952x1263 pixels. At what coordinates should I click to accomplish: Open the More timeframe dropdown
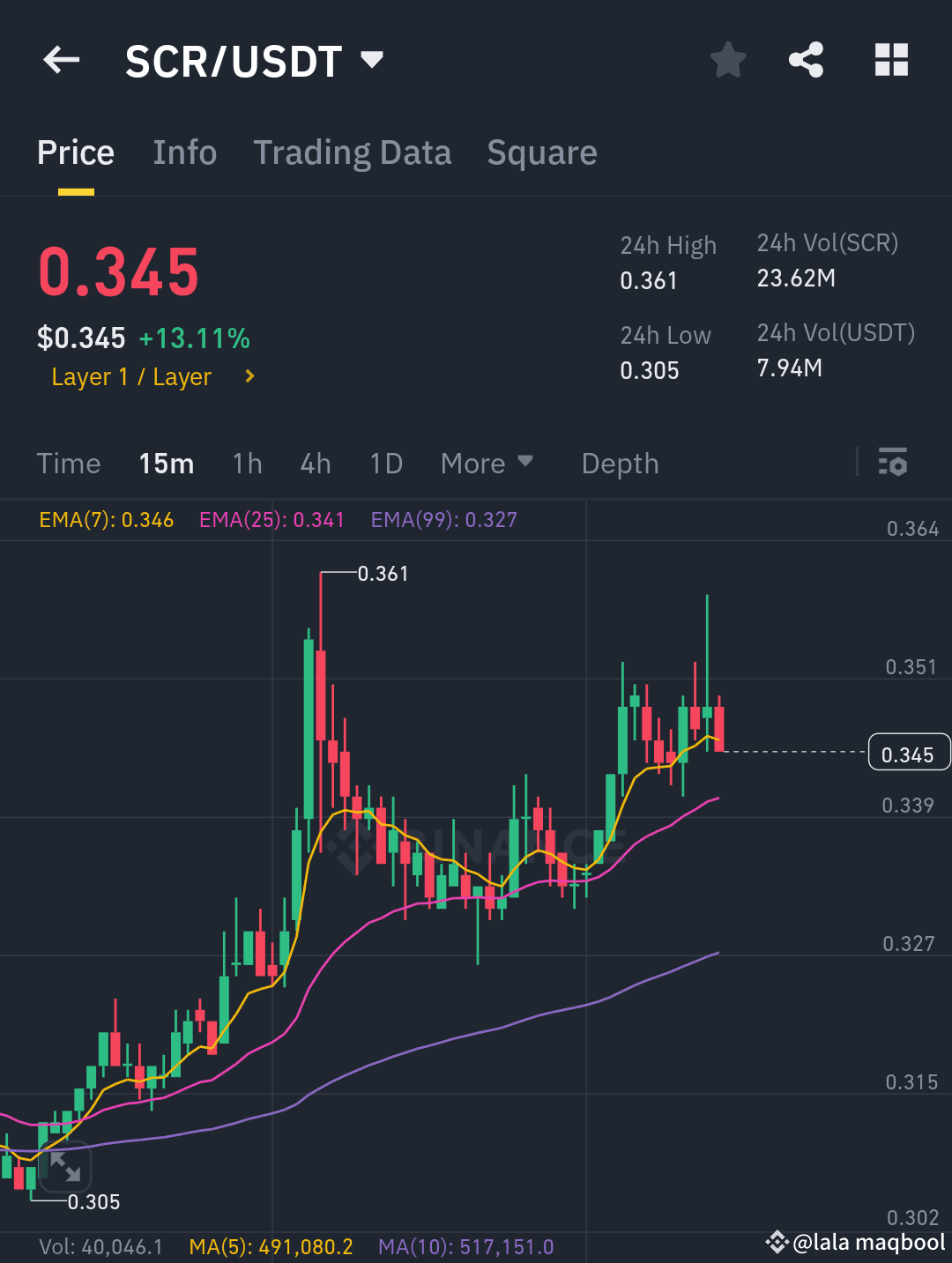[x=487, y=463]
